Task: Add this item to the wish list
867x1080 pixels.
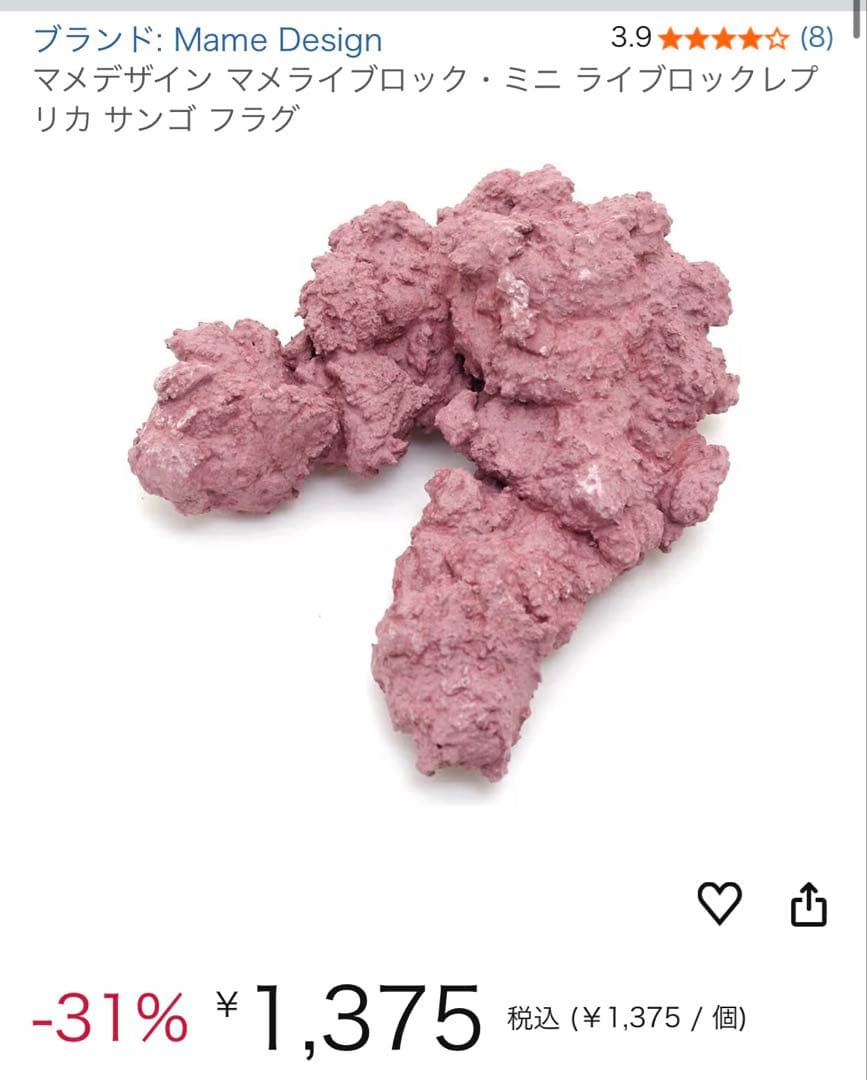Action: coord(719,904)
